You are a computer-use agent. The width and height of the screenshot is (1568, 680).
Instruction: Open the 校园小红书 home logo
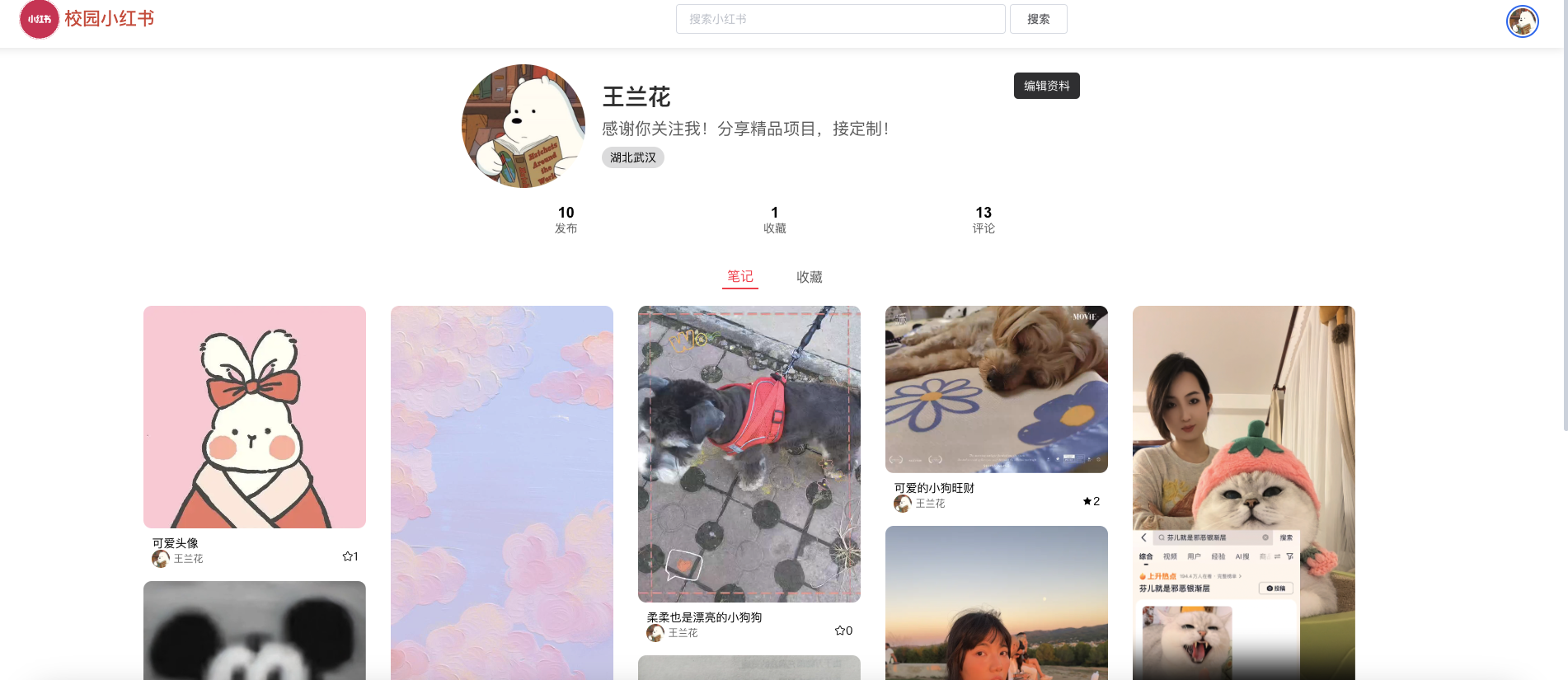click(x=87, y=19)
